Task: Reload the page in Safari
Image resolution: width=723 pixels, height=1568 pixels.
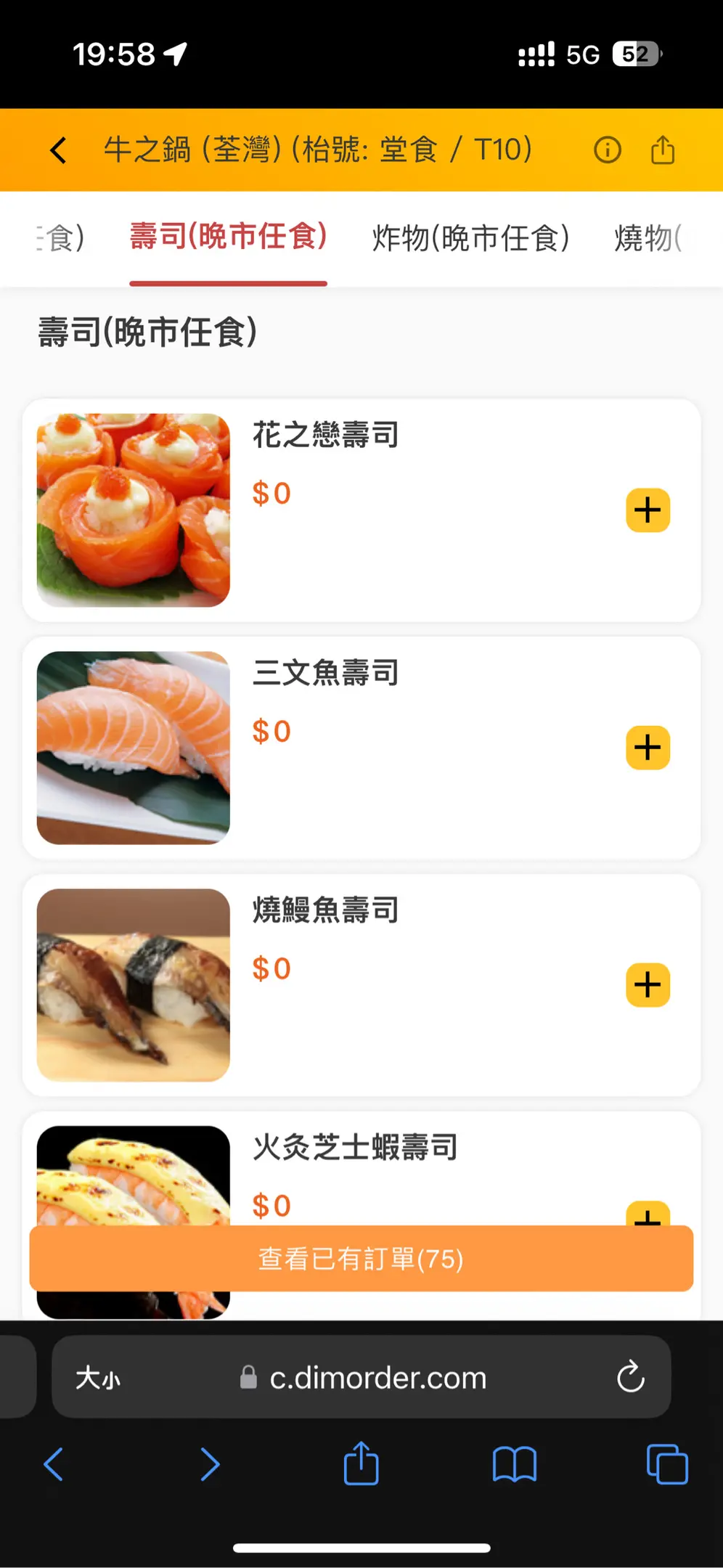Action: coord(630,1376)
